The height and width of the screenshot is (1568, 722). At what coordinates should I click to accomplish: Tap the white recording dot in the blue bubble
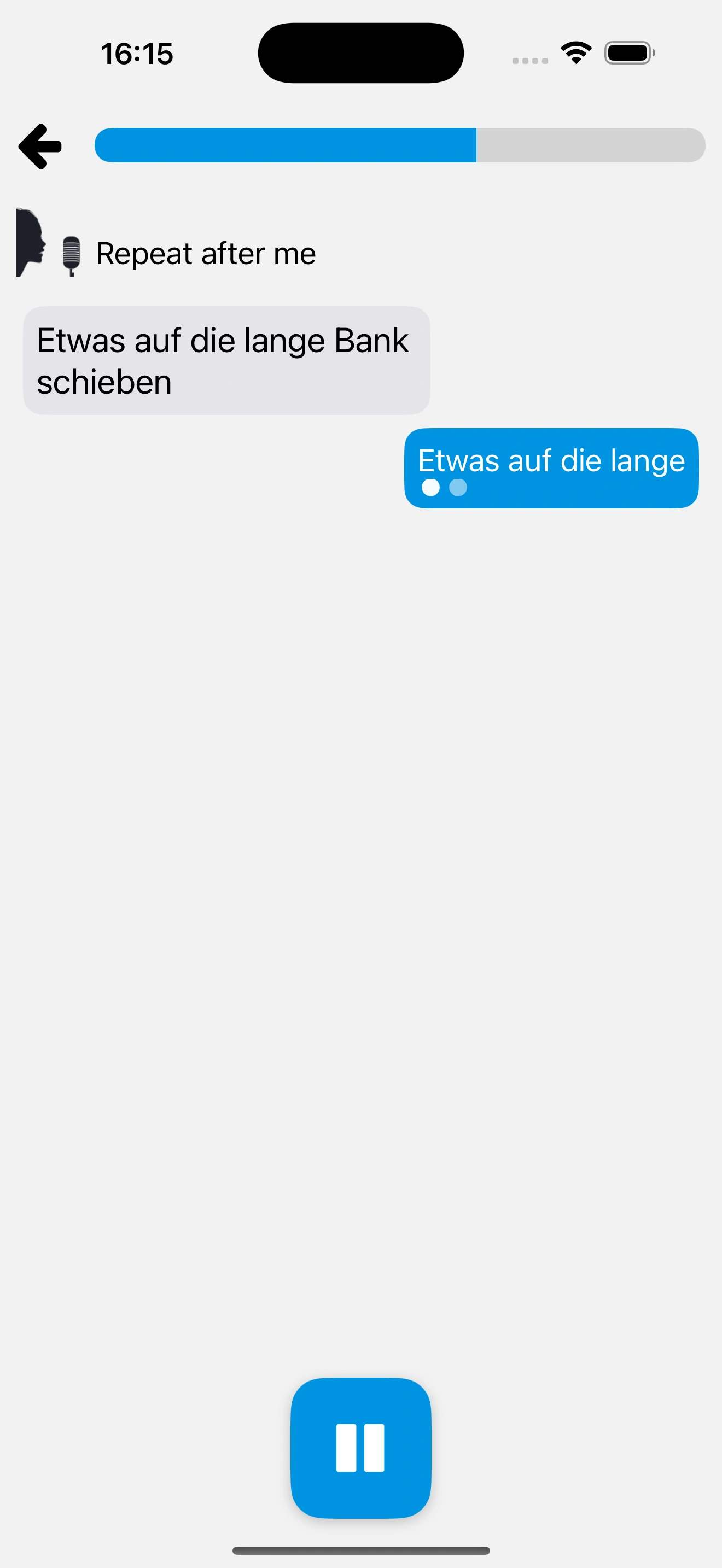point(431,488)
